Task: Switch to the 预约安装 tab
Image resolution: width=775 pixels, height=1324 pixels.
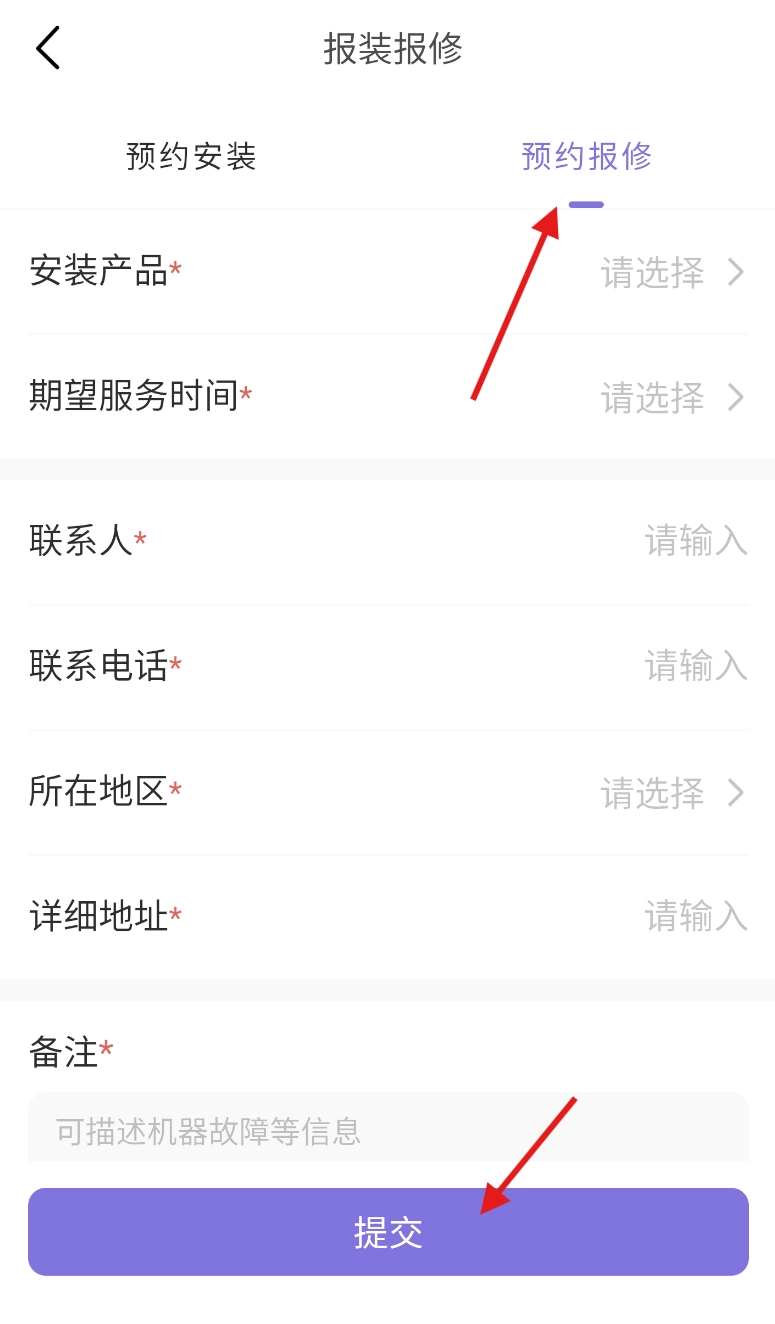Action: pyautogui.click(x=191, y=157)
